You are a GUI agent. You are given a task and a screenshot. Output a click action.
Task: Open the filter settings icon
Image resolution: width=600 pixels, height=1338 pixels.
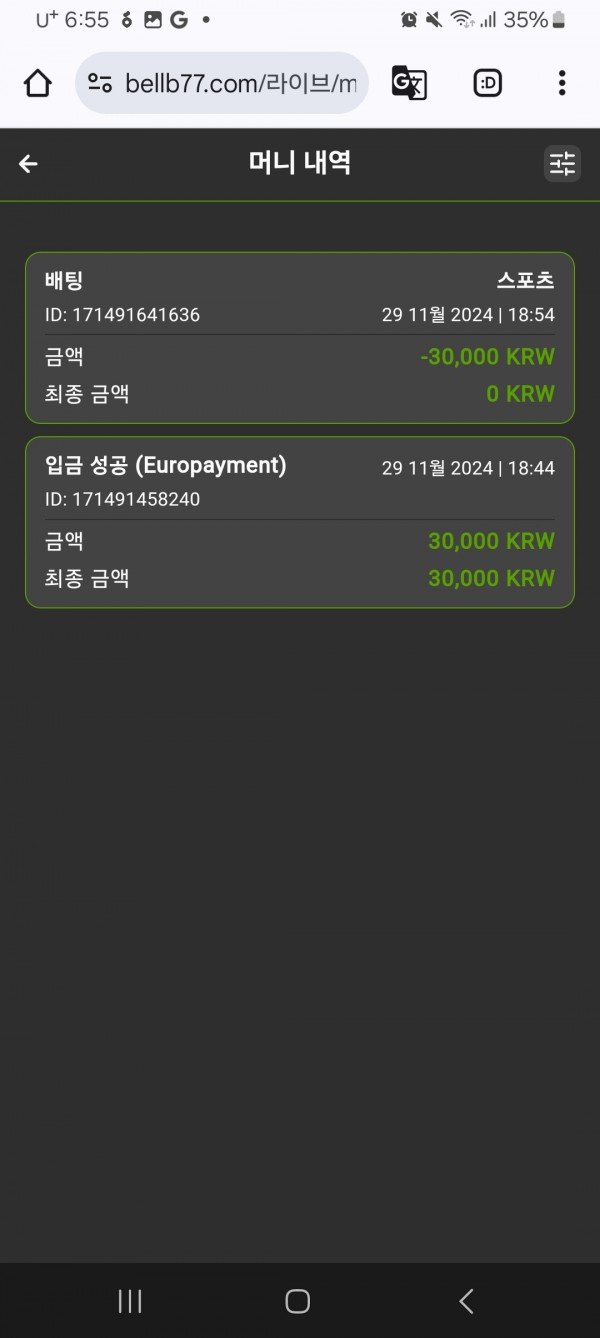click(x=562, y=163)
